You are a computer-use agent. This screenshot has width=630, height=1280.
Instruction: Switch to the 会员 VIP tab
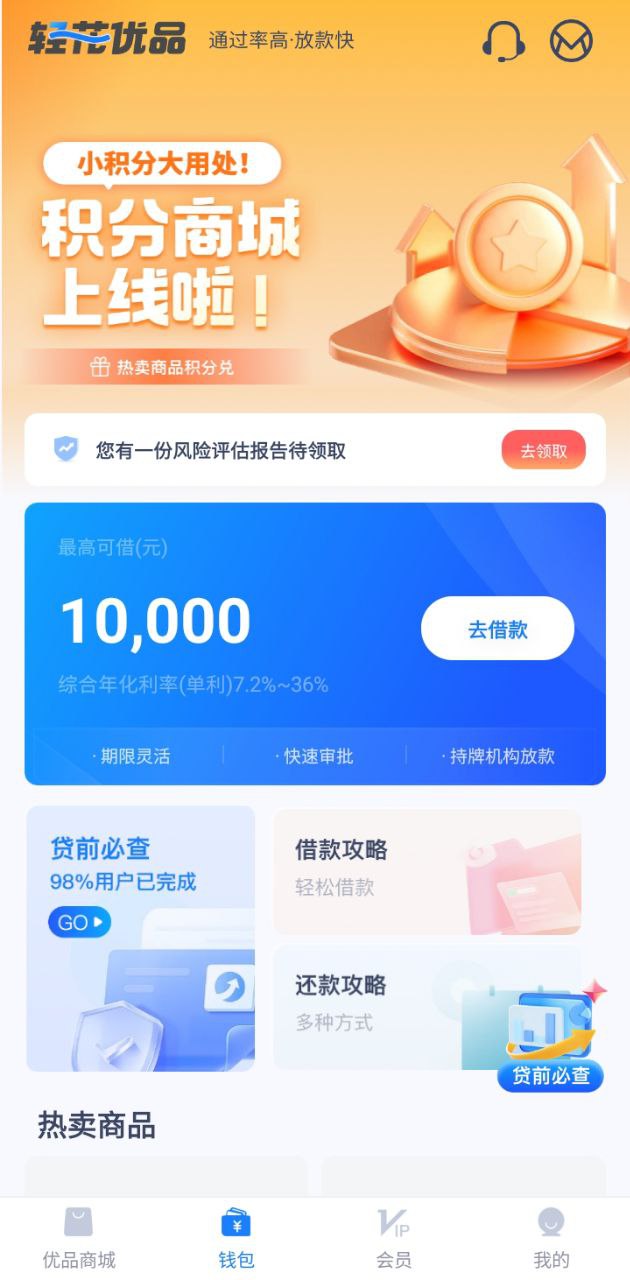click(x=393, y=1237)
